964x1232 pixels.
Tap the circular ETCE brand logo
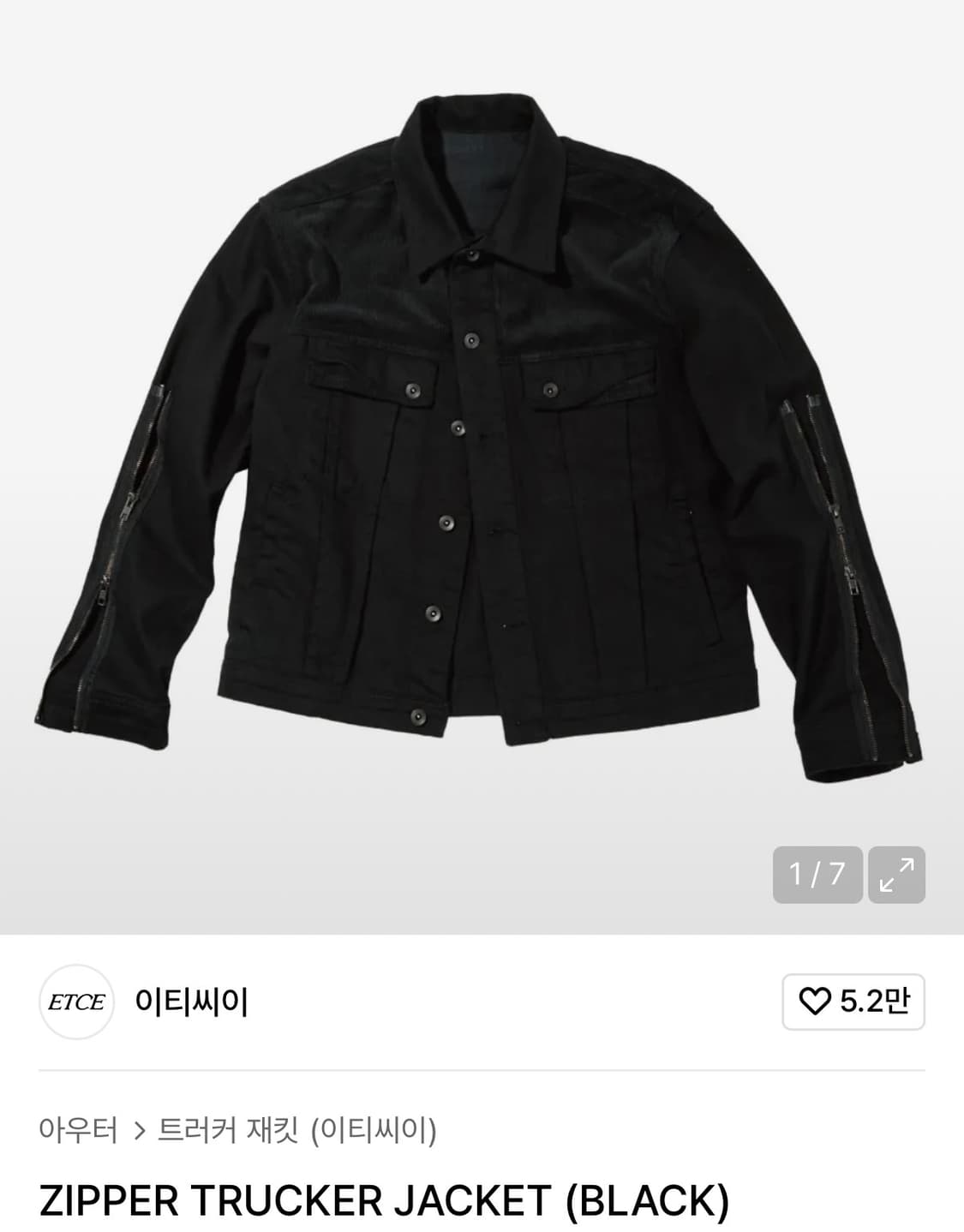click(75, 1004)
